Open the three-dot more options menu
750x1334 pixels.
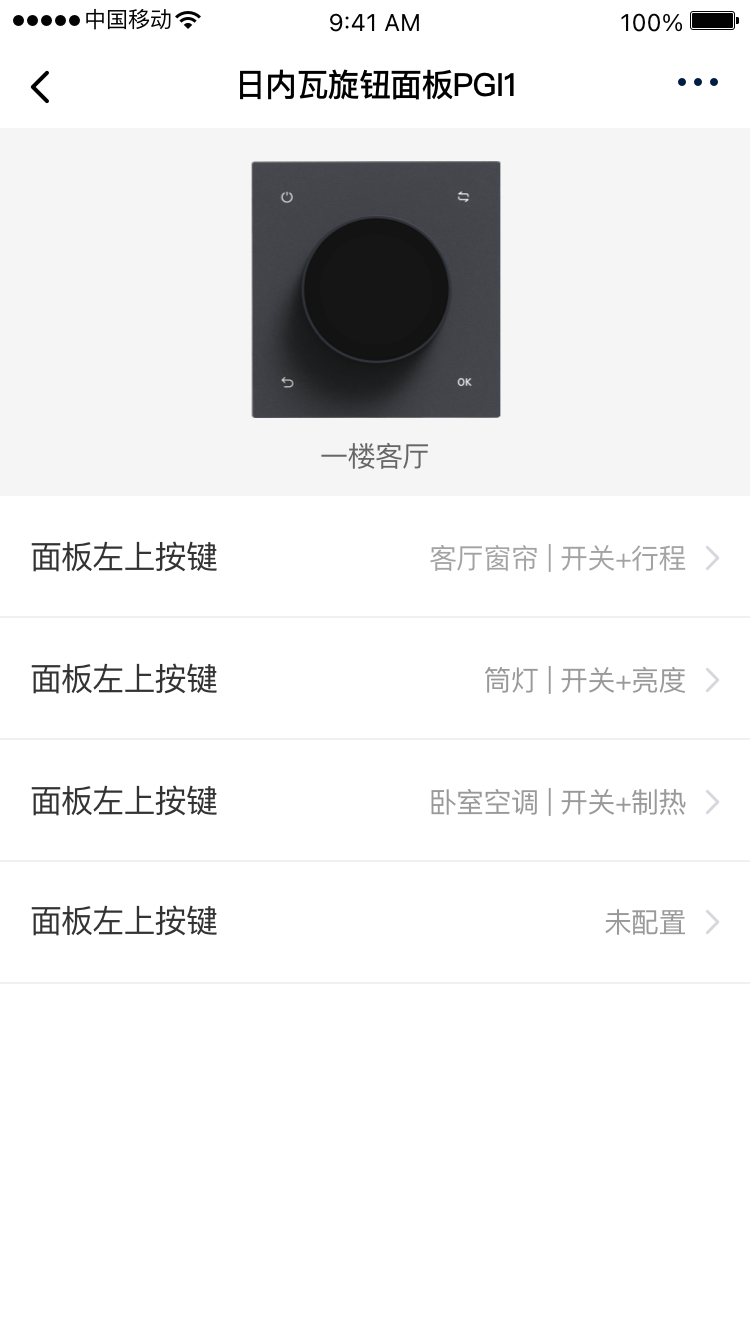tap(697, 83)
